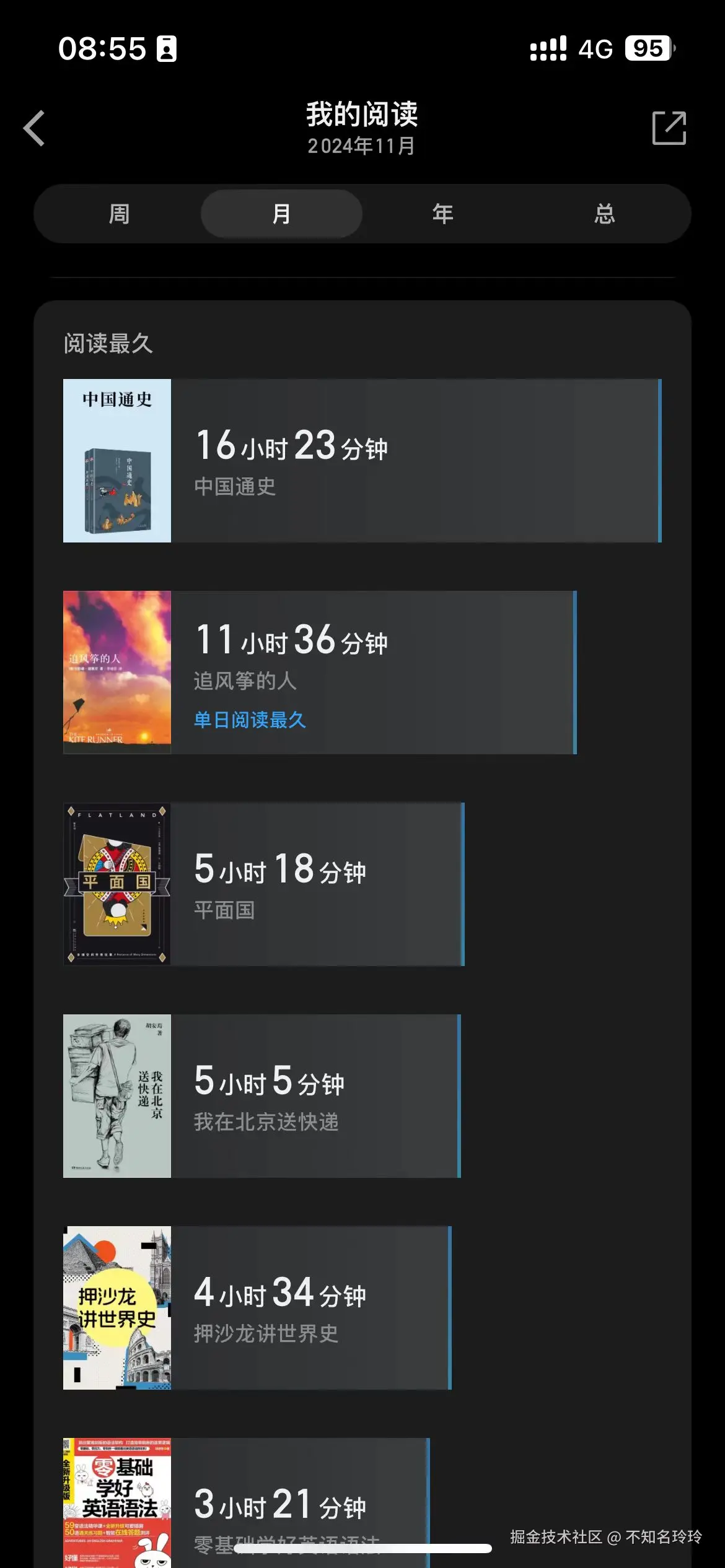The width and height of the screenshot is (725, 1568).
Task: Open the book 中国通史
Action: click(x=362, y=461)
